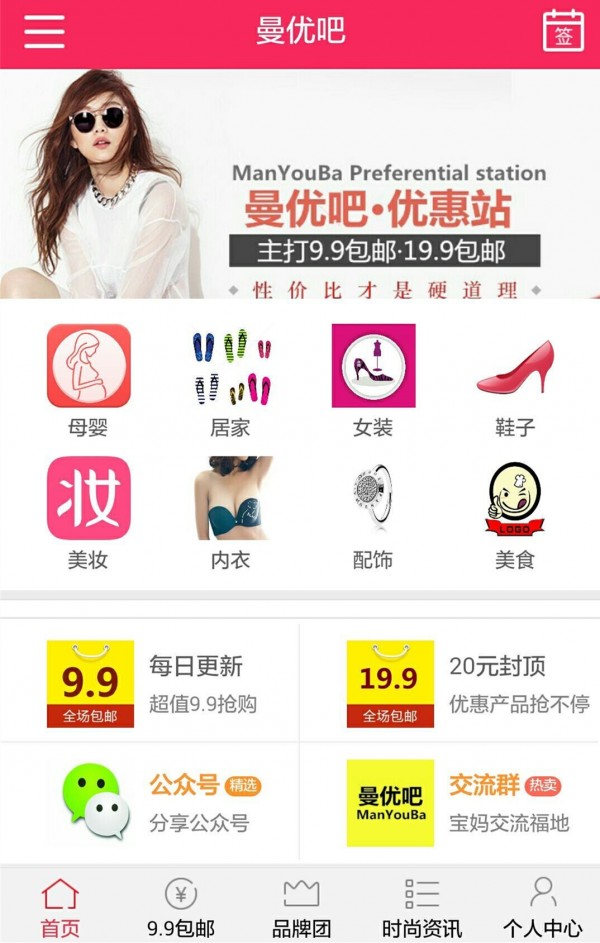Viewport: 600px width, 943px height.
Task: Switch to the 个人中心 tab
Action: pyautogui.click(x=542, y=906)
